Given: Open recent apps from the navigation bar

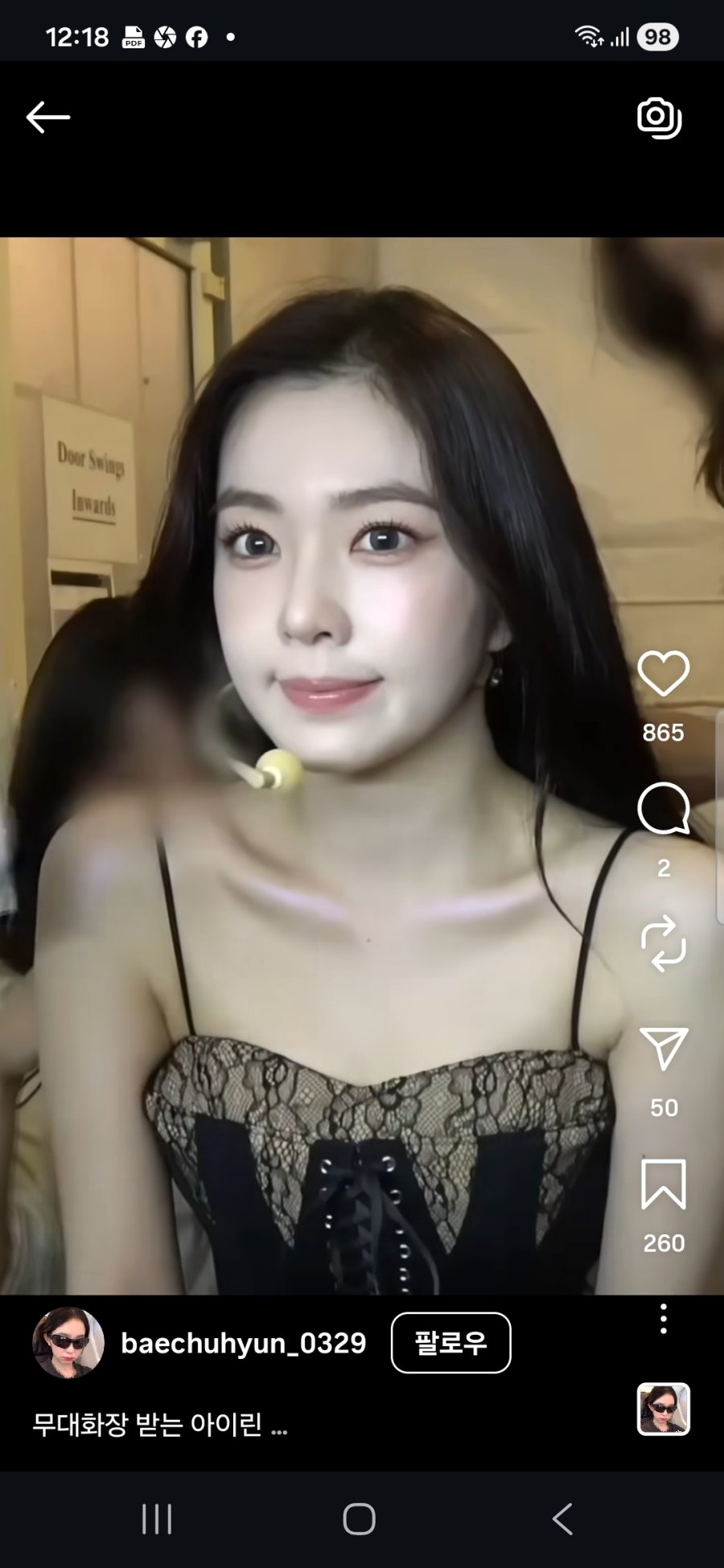Looking at the screenshot, I should point(157,1519).
